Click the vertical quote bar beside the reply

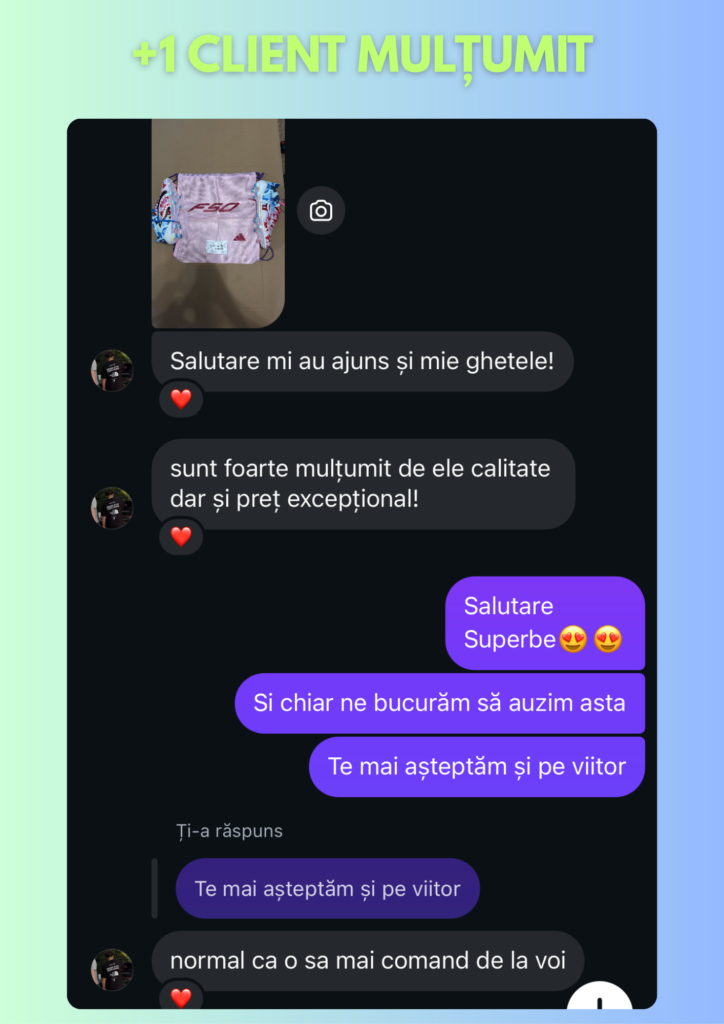[x=157, y=888]
